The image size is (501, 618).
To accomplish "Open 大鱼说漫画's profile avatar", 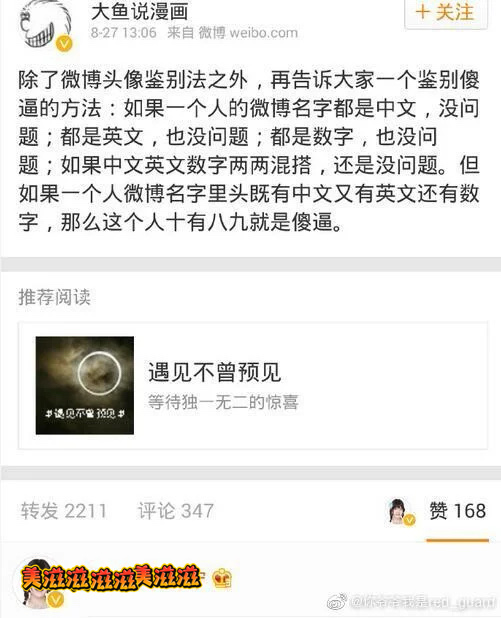I will point(46,24).
